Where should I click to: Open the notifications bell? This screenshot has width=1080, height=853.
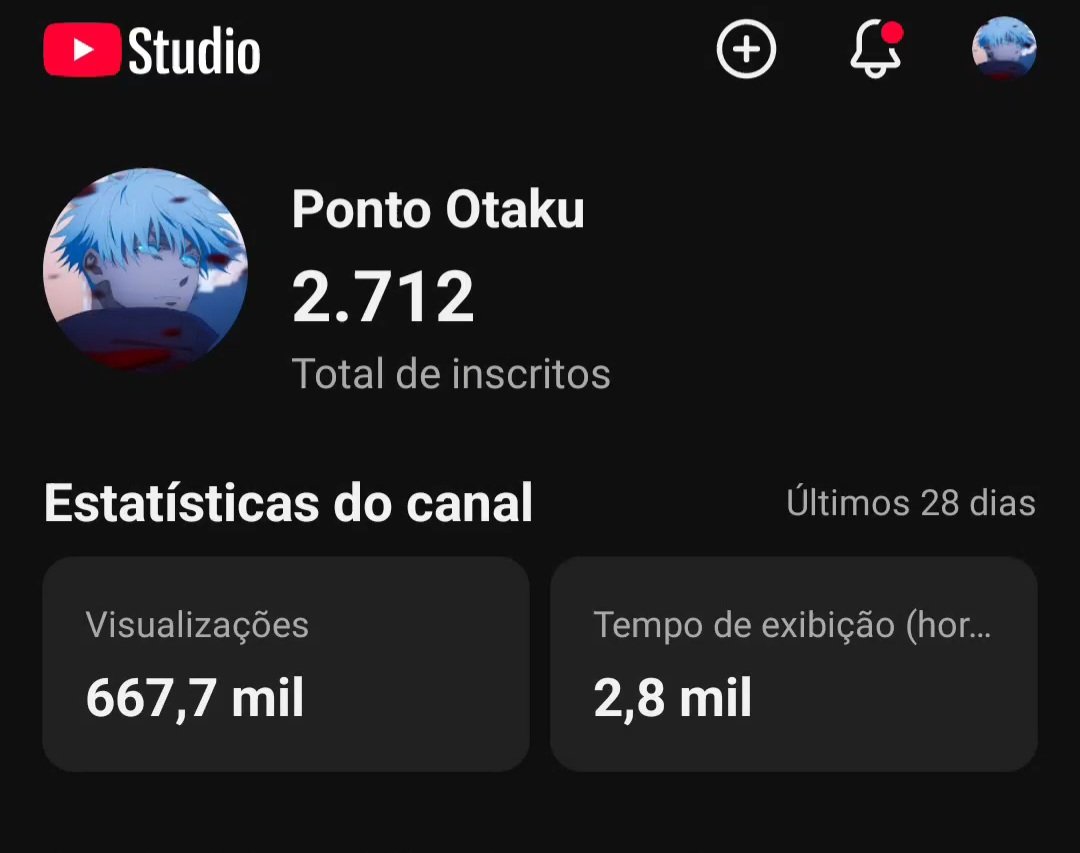click(x=876, y=50)
